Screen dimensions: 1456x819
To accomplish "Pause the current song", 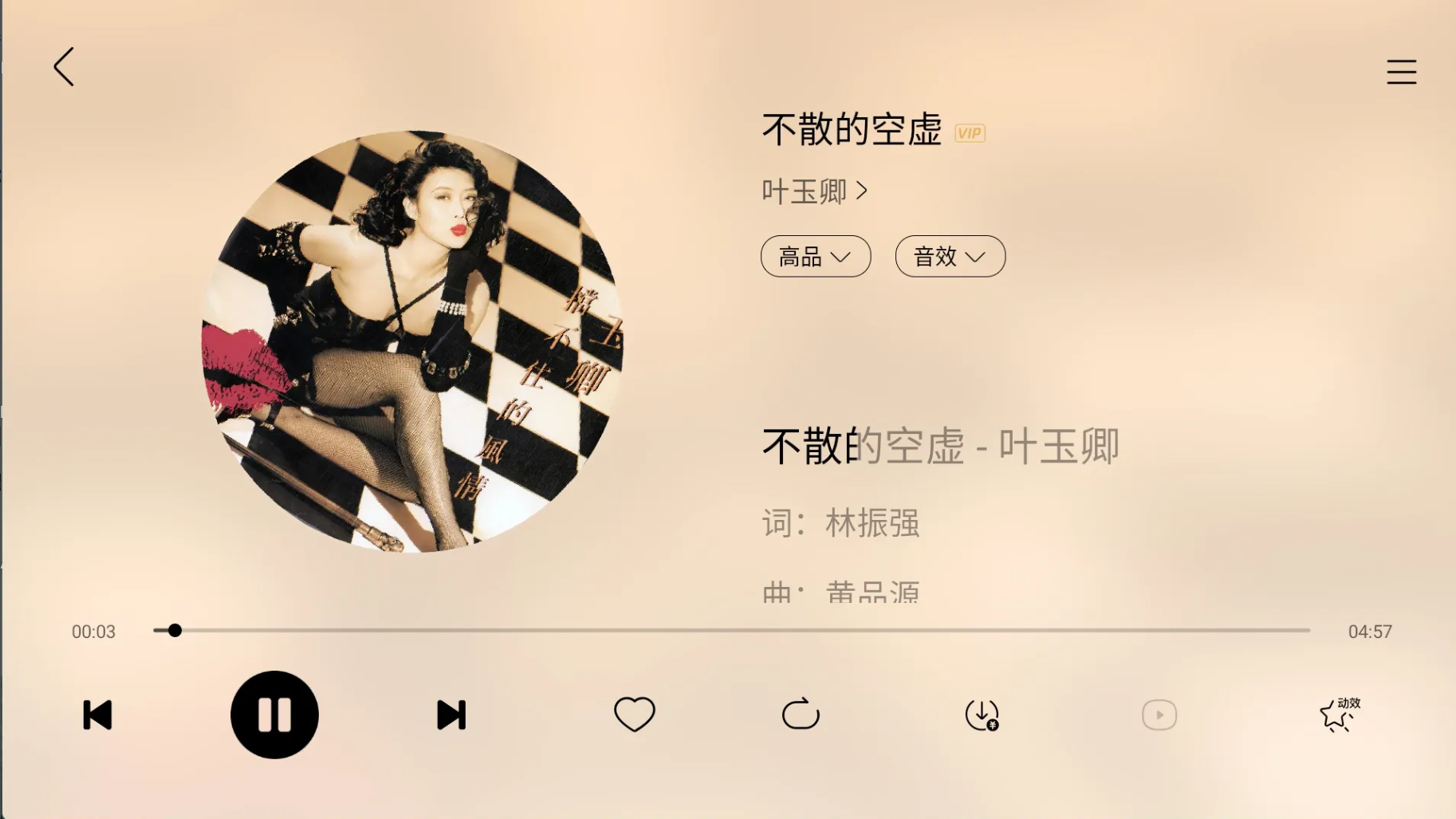I will (x=274, y=715).
